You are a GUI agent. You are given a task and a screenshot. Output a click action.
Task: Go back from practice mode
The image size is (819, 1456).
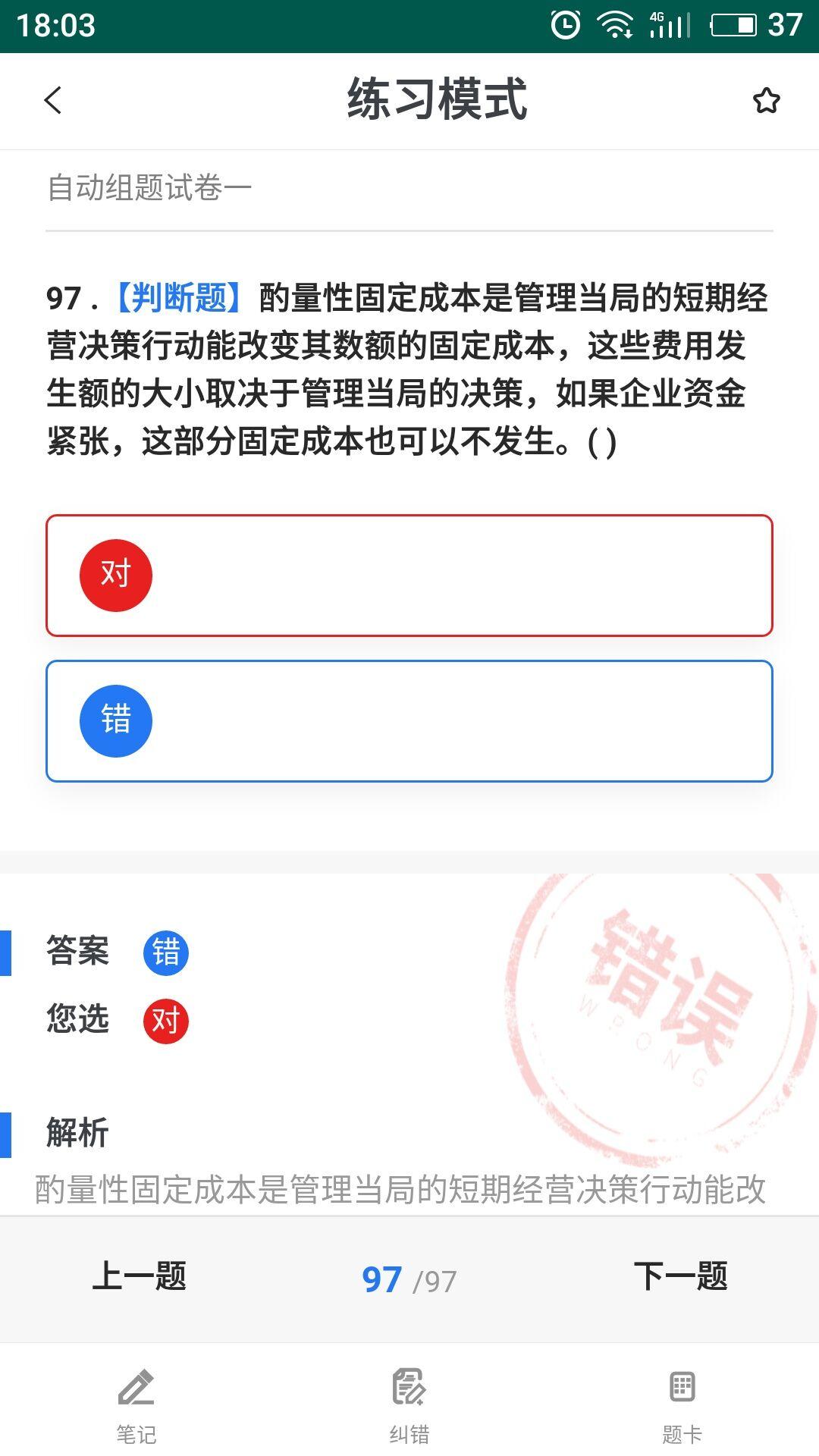pyautogui.click(x=53, y=100)
